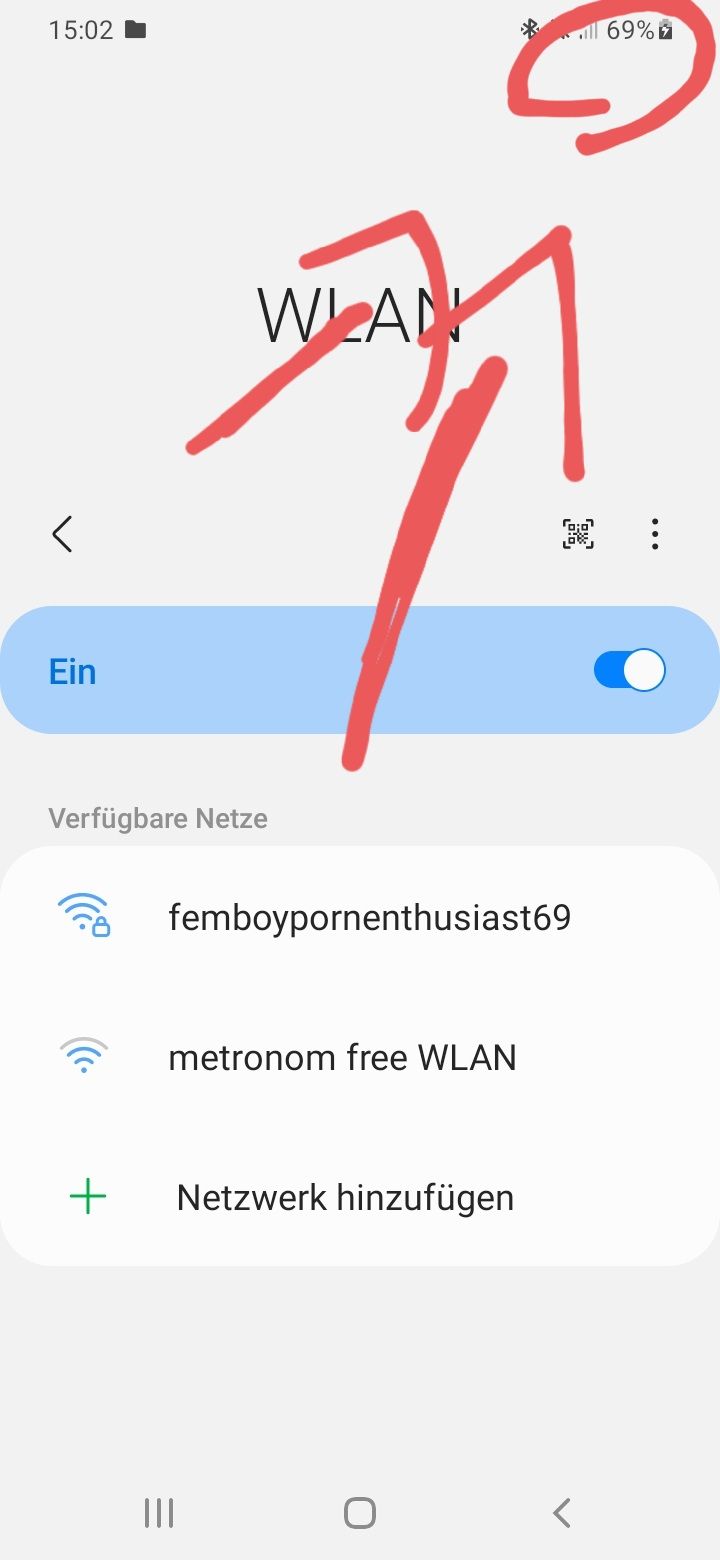Connect to femboypornenthusiast69 network

point(369,917)
